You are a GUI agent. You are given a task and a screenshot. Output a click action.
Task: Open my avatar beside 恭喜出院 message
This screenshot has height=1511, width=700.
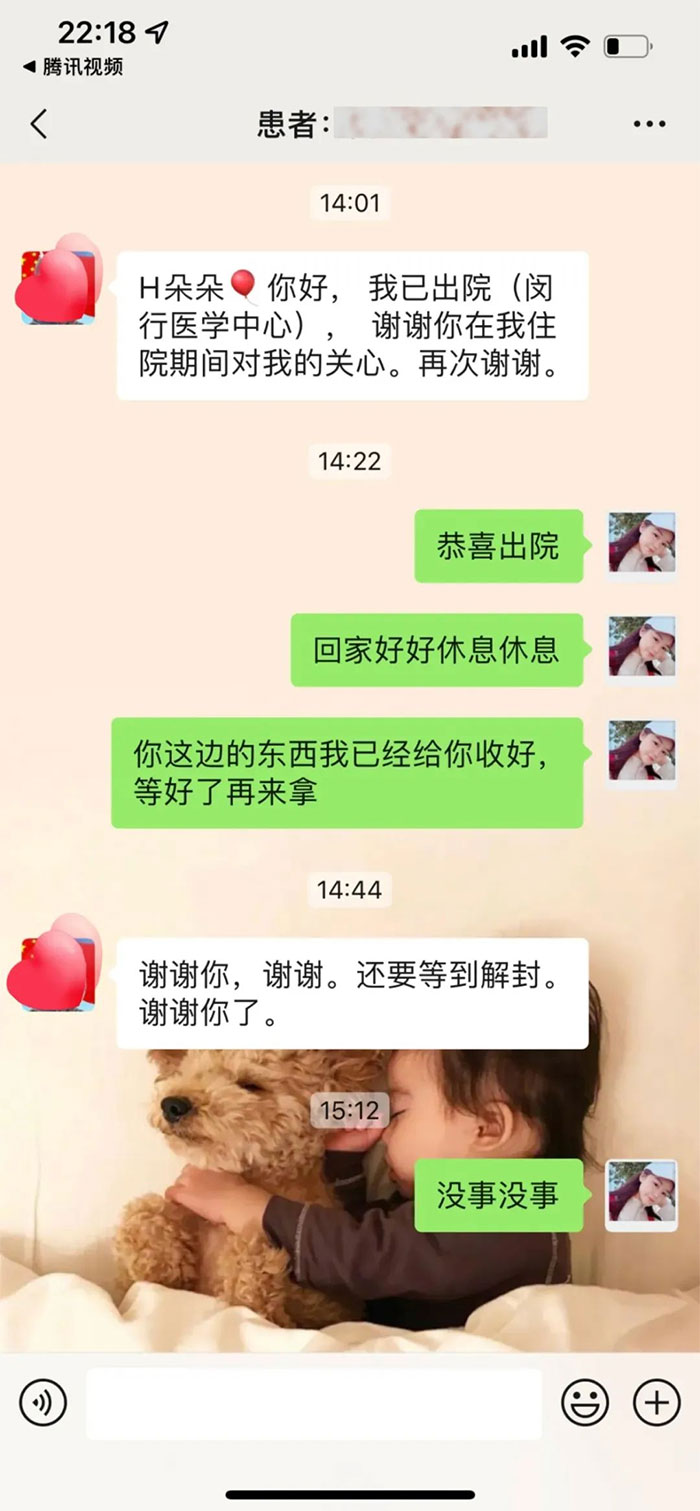(x=641, y=546)
